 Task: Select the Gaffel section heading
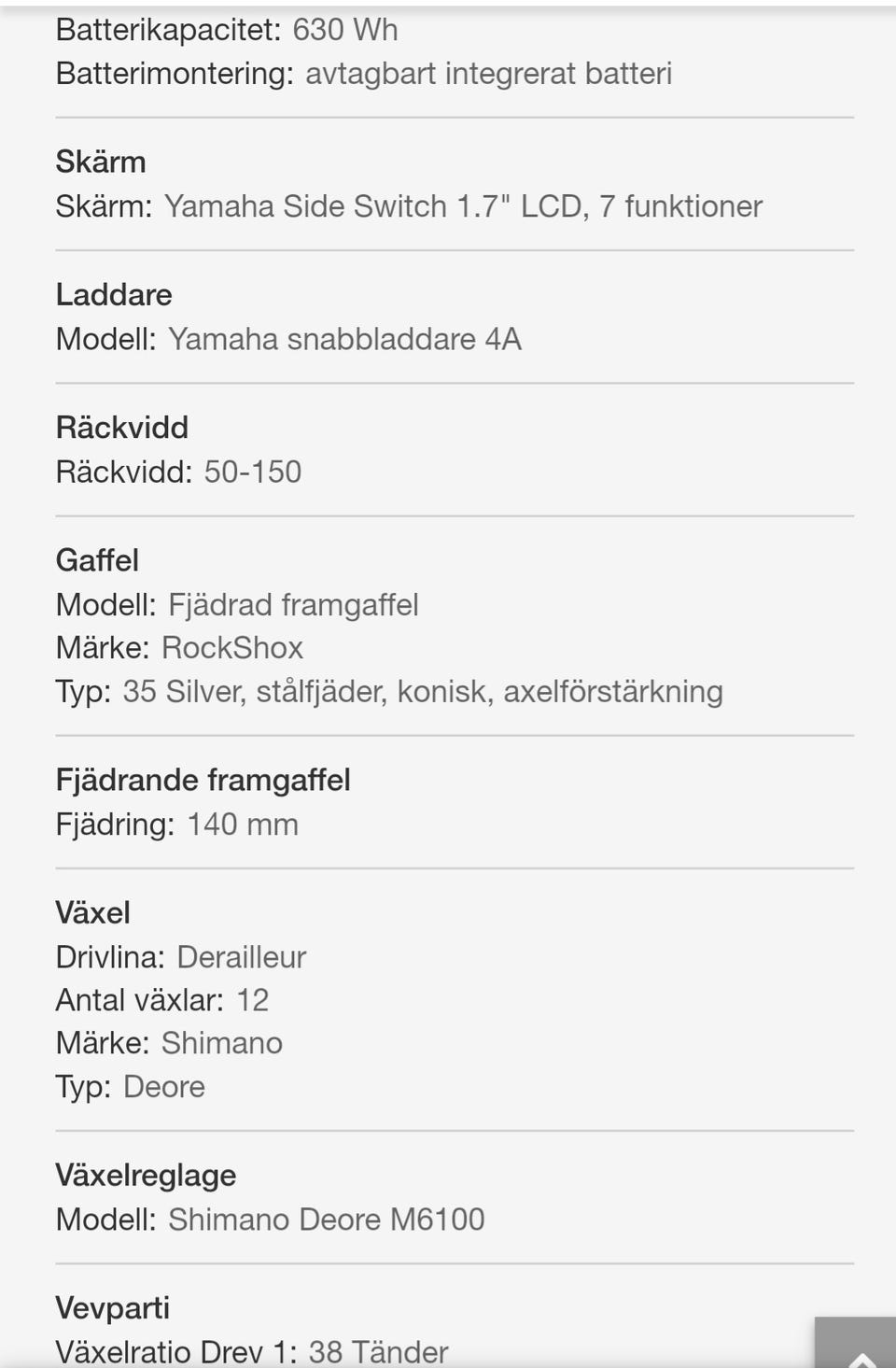(x=97, y=559)
